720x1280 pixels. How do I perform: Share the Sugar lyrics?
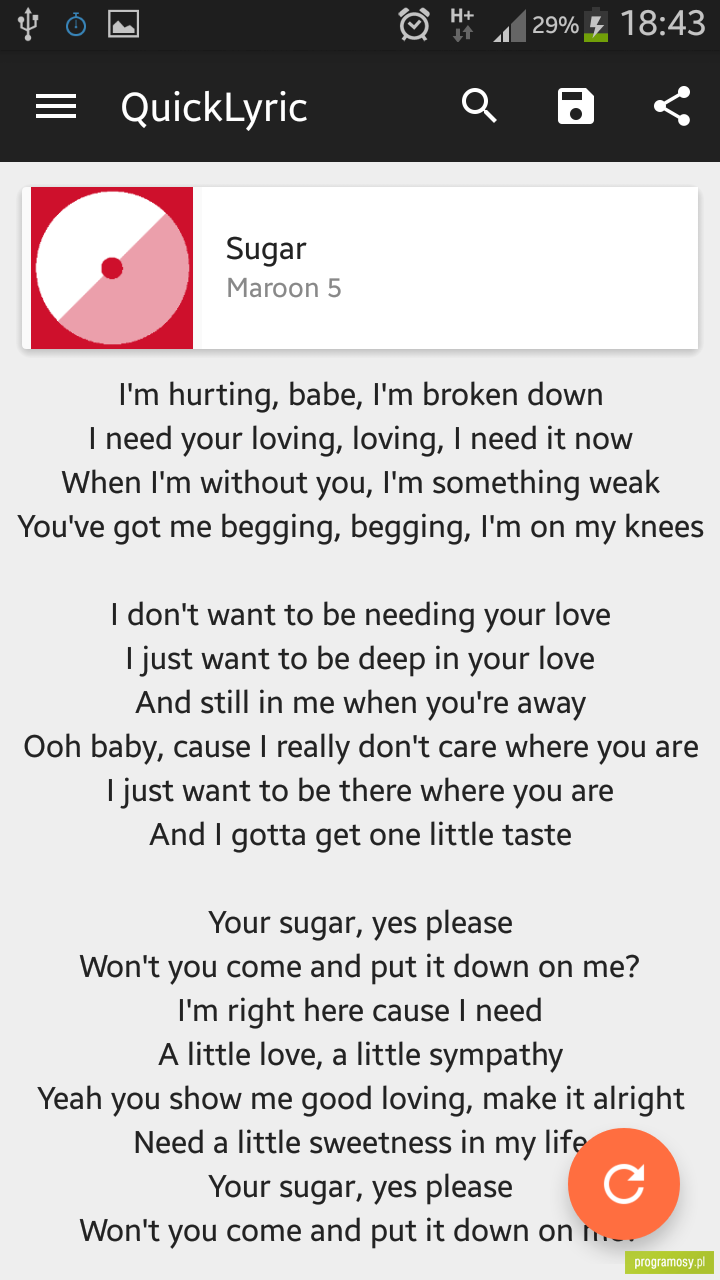(x=672, y=106)
